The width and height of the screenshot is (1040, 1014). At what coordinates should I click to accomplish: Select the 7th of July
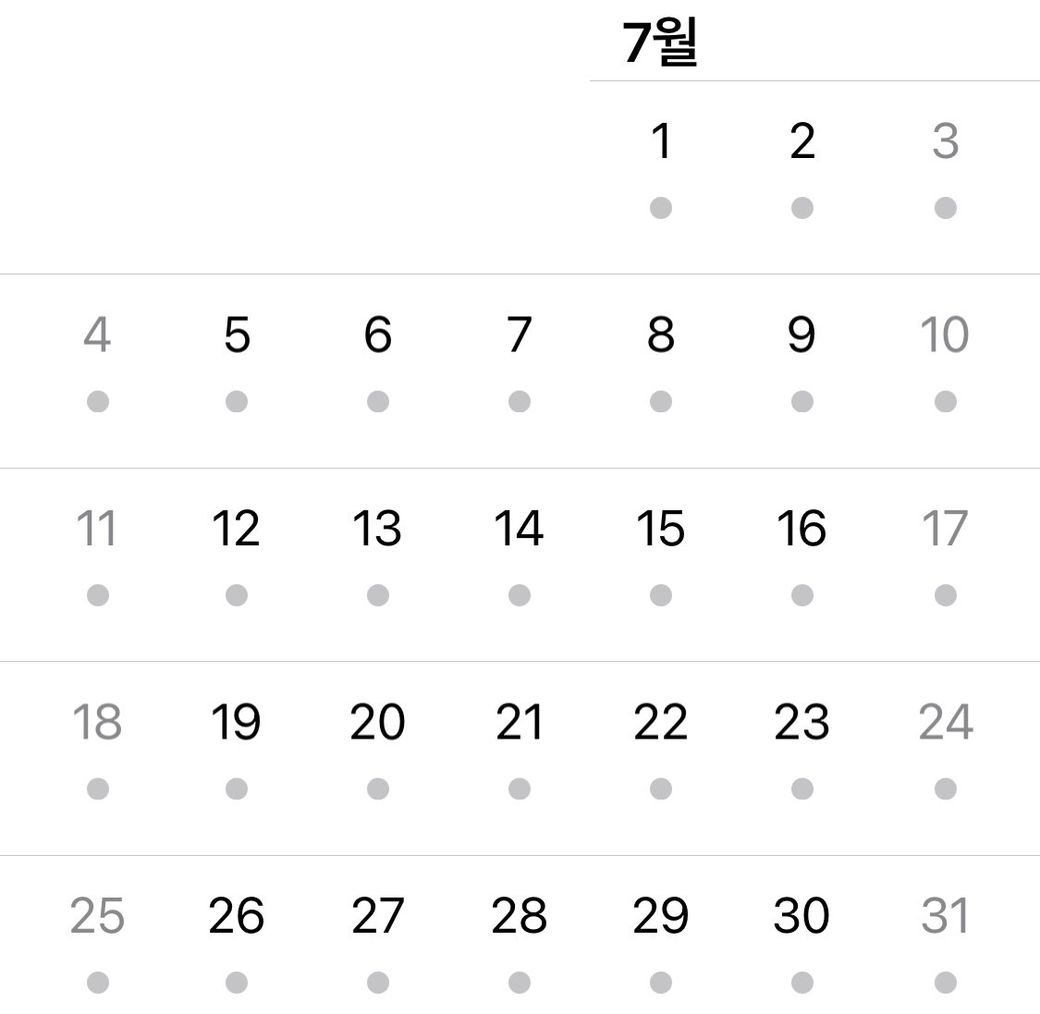tap(519, 336)
